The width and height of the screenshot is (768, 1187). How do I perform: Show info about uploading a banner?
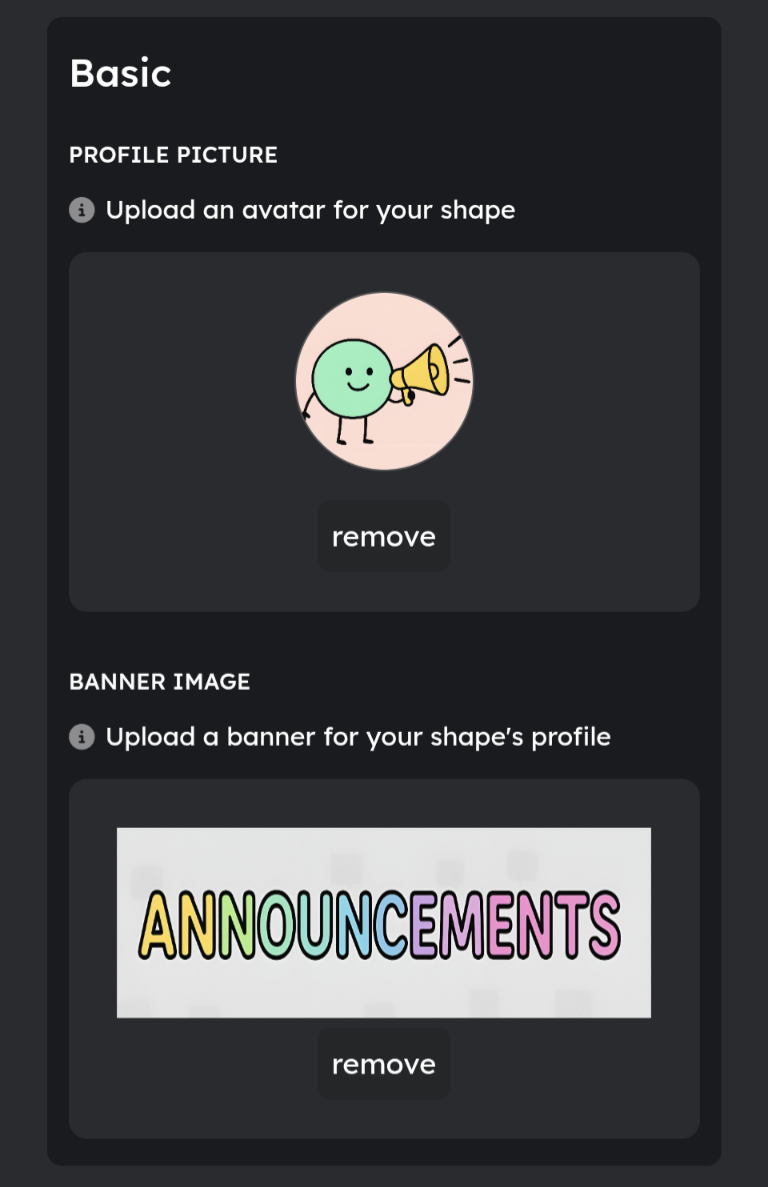point(82,737)
